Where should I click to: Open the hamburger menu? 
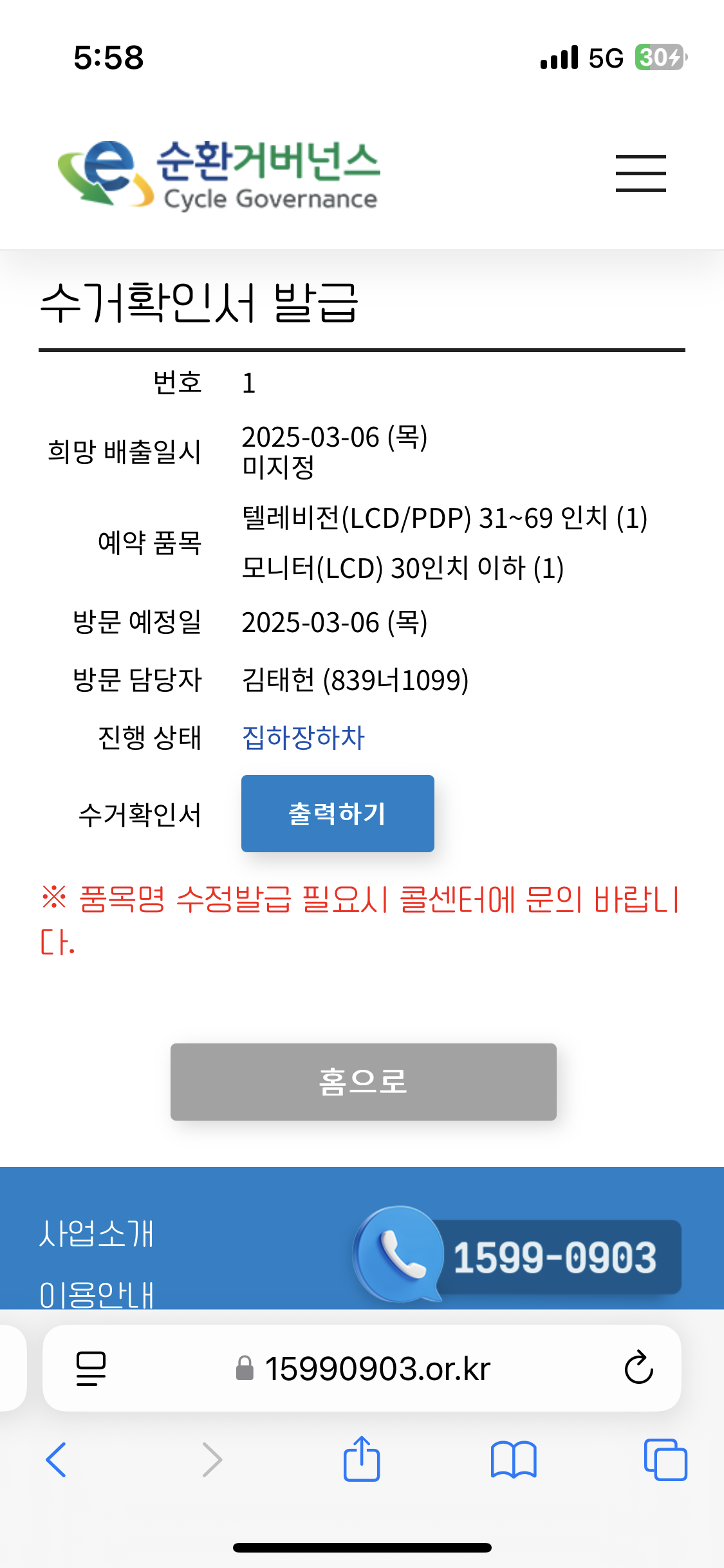coord(640,173)
